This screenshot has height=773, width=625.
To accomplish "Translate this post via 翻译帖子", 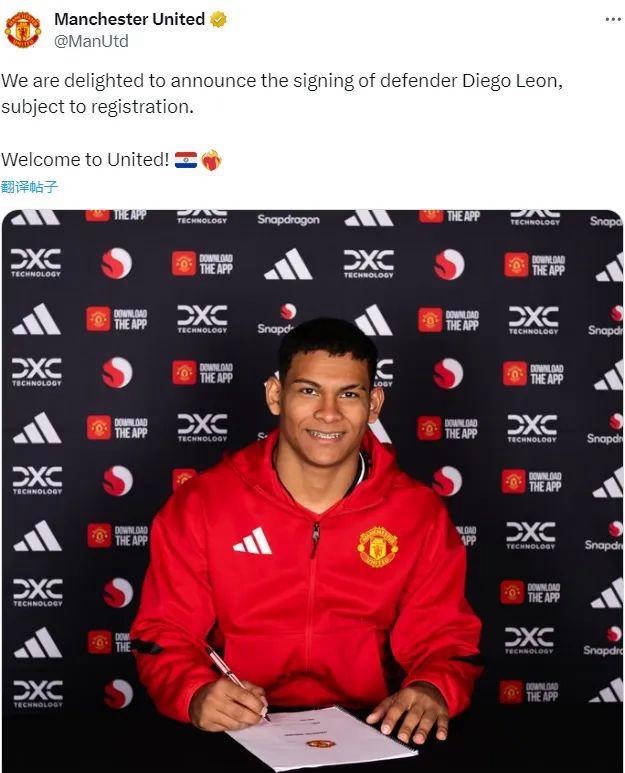I will click(x=30, y=186).
